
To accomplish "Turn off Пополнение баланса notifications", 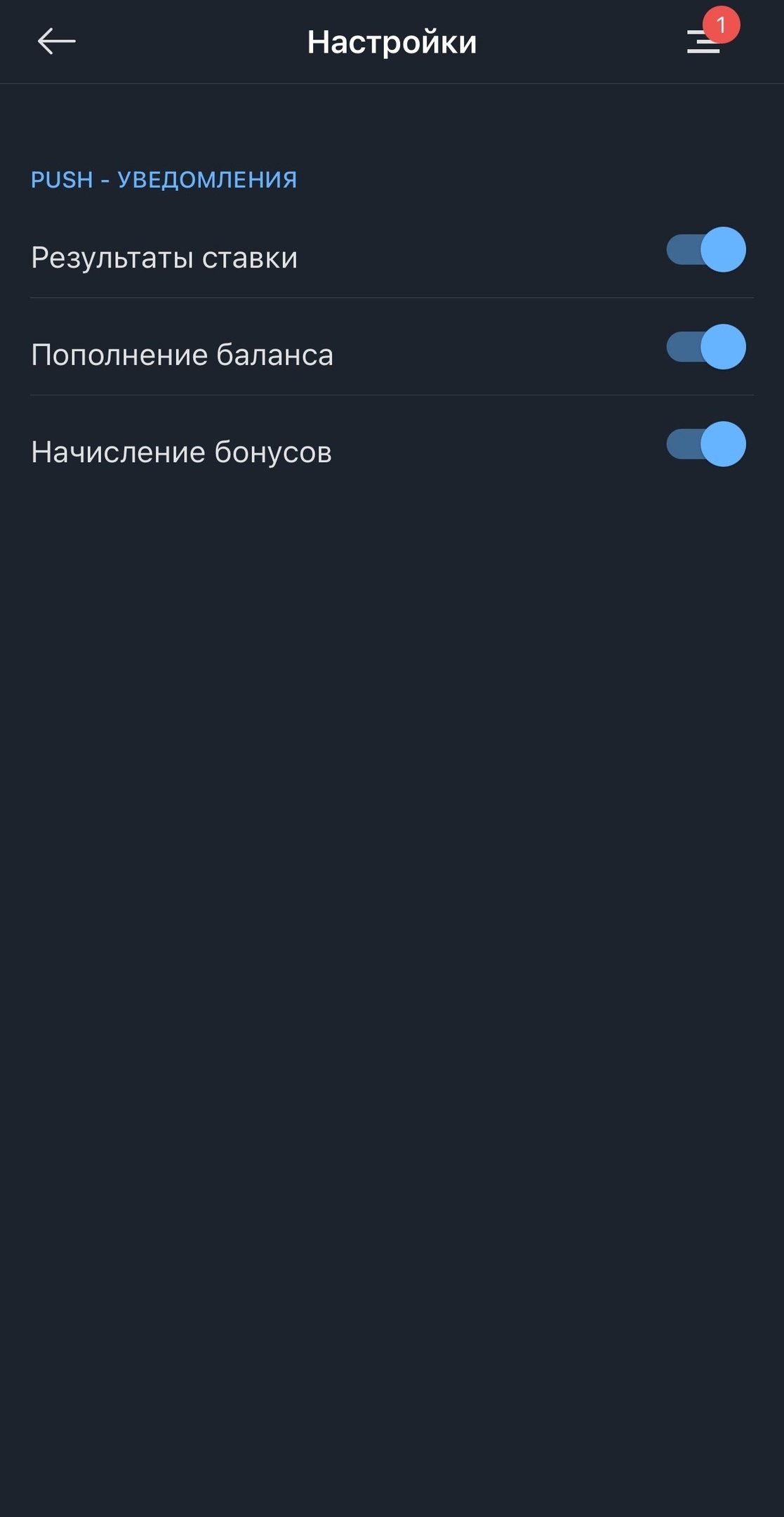I will (705, 347).
